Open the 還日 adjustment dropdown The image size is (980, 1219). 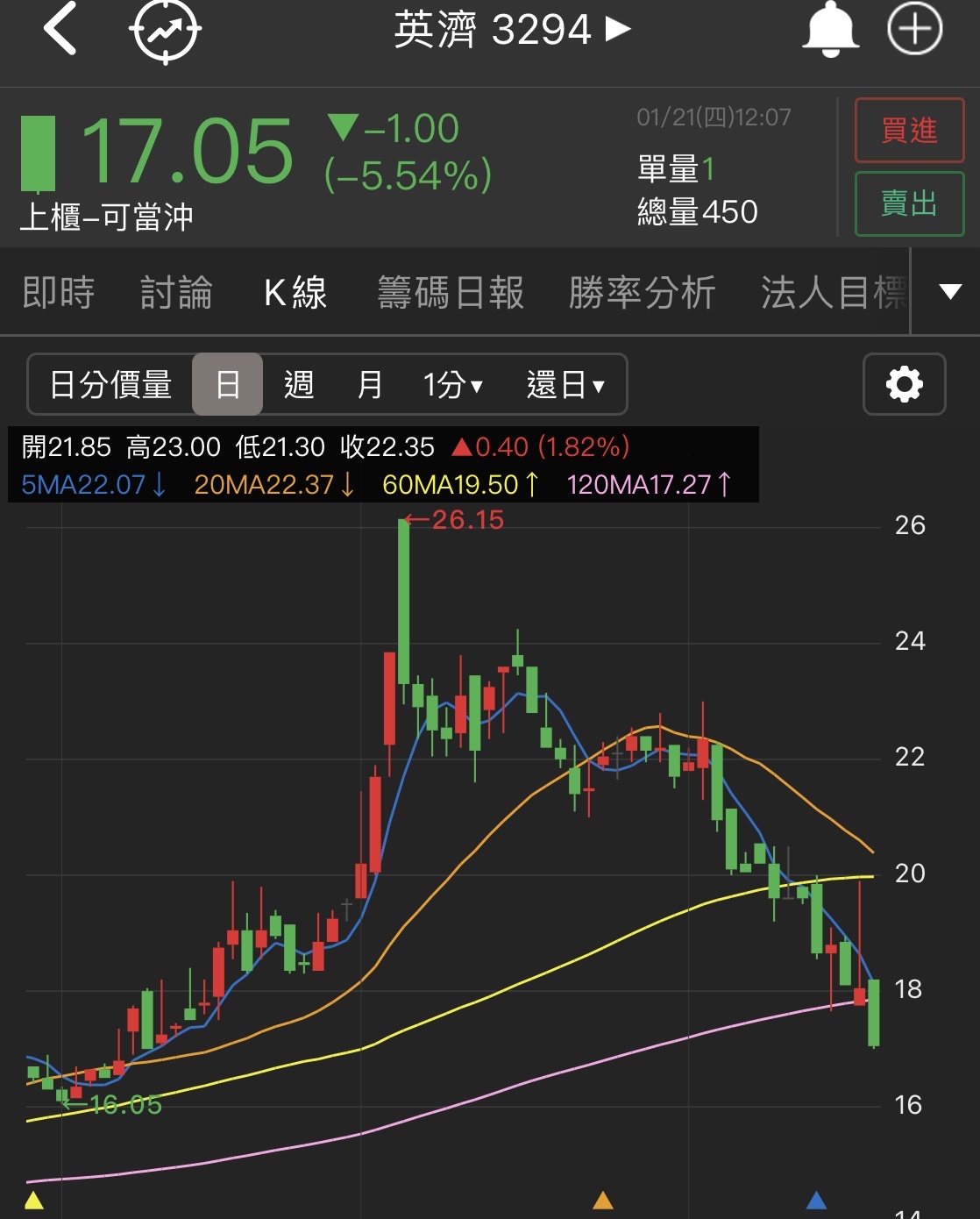(x=565, y=385)
